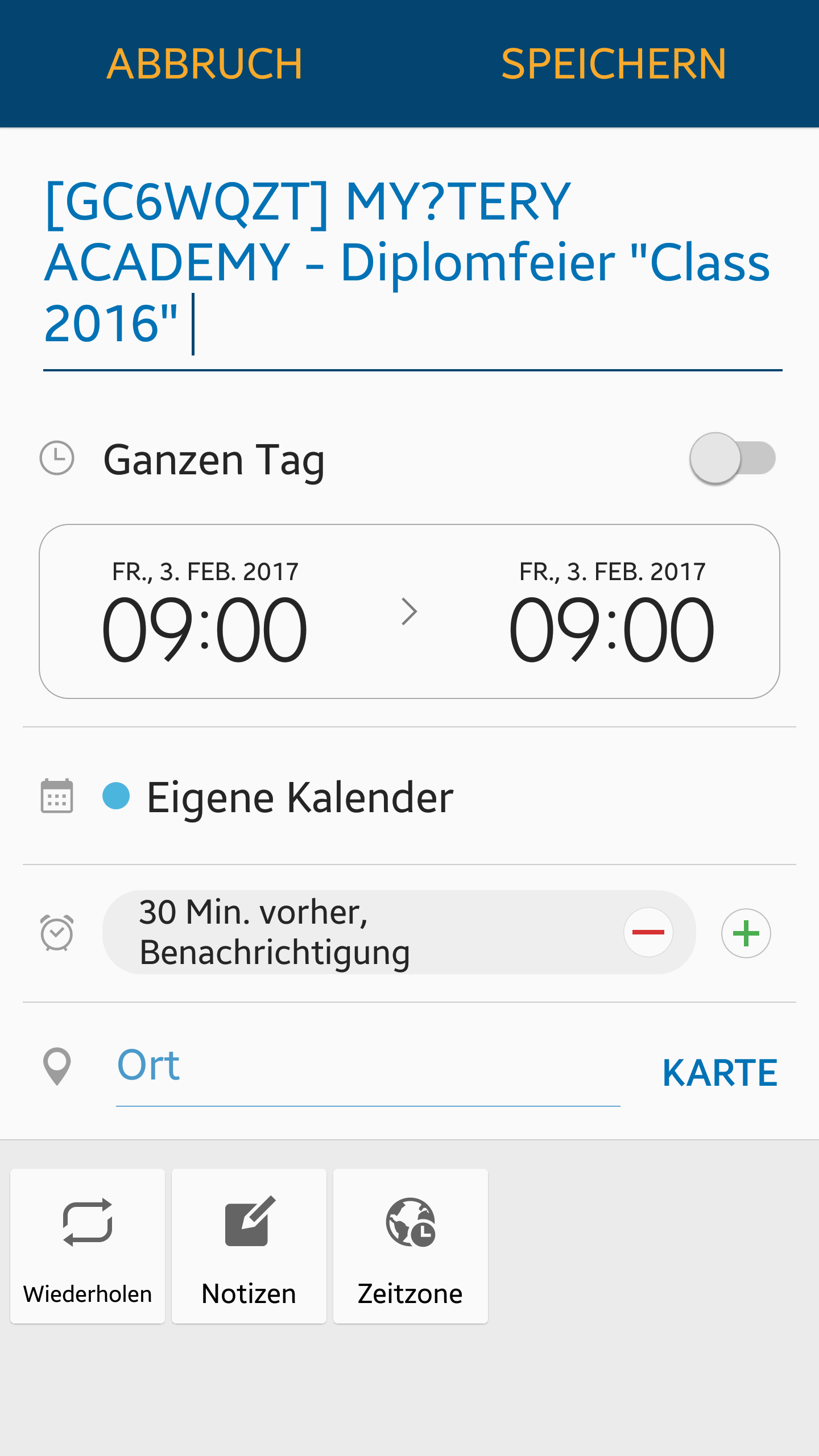Viewport: 819px width, 1456px height.
Task: Change the end date and time
Action: click(612, 612)
